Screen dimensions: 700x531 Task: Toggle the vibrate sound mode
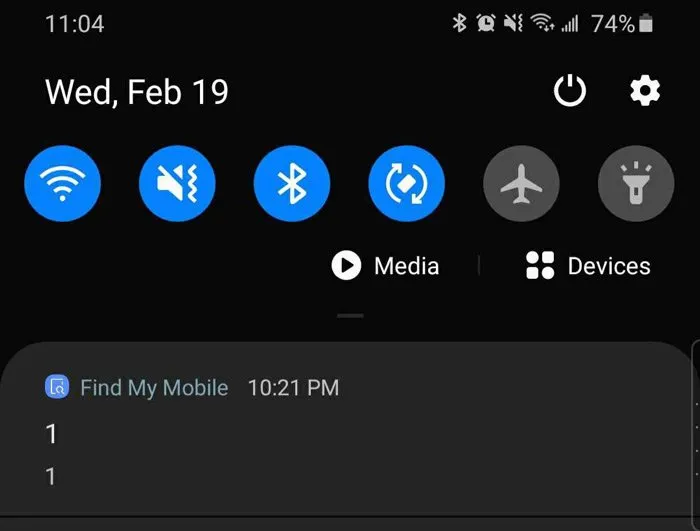coord(177,183)
